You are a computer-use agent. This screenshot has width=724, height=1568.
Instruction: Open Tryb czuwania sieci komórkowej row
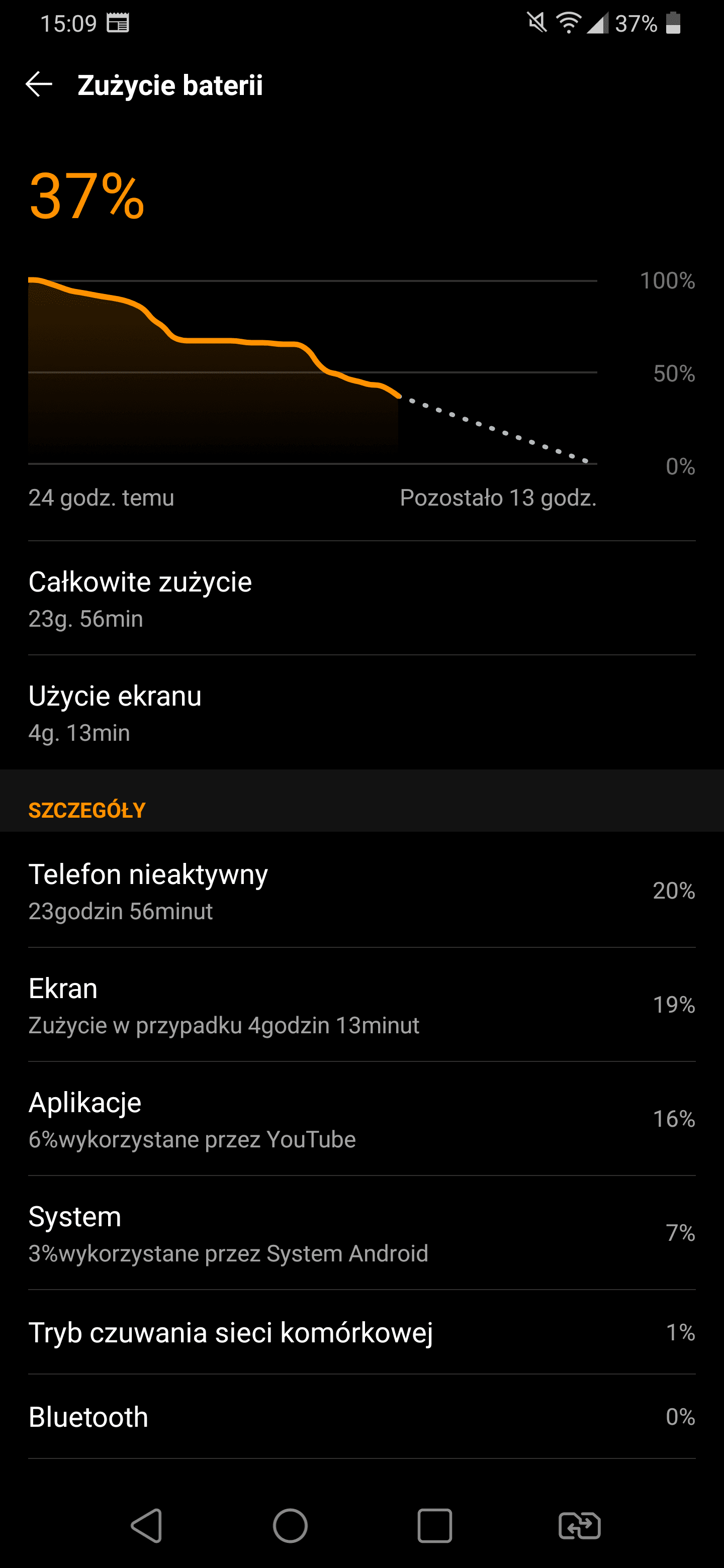click(361, 1332)
